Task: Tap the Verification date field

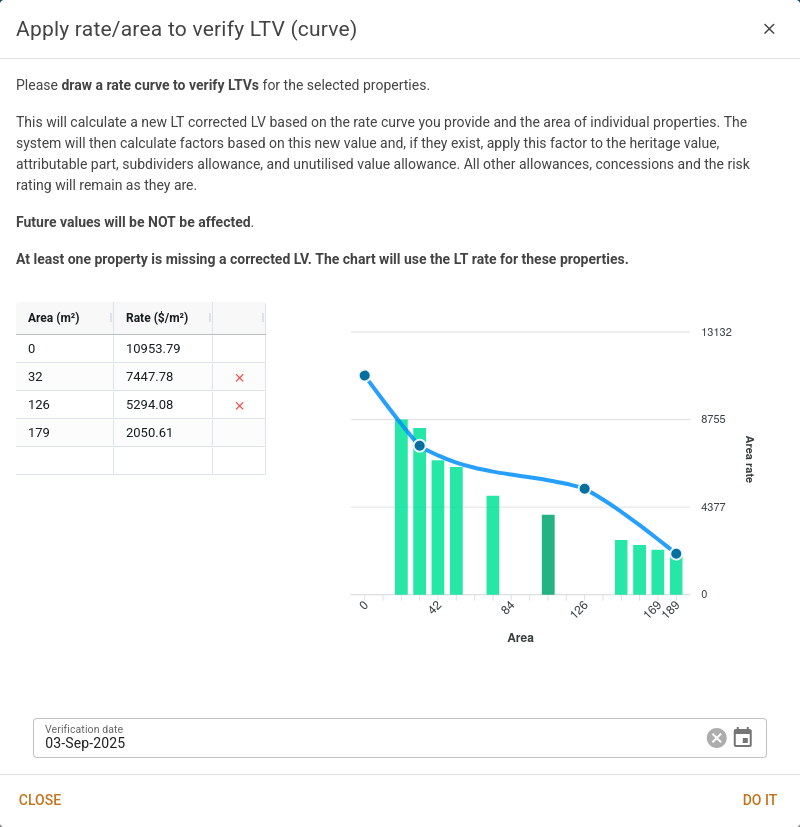Action: tap(370, 742)
